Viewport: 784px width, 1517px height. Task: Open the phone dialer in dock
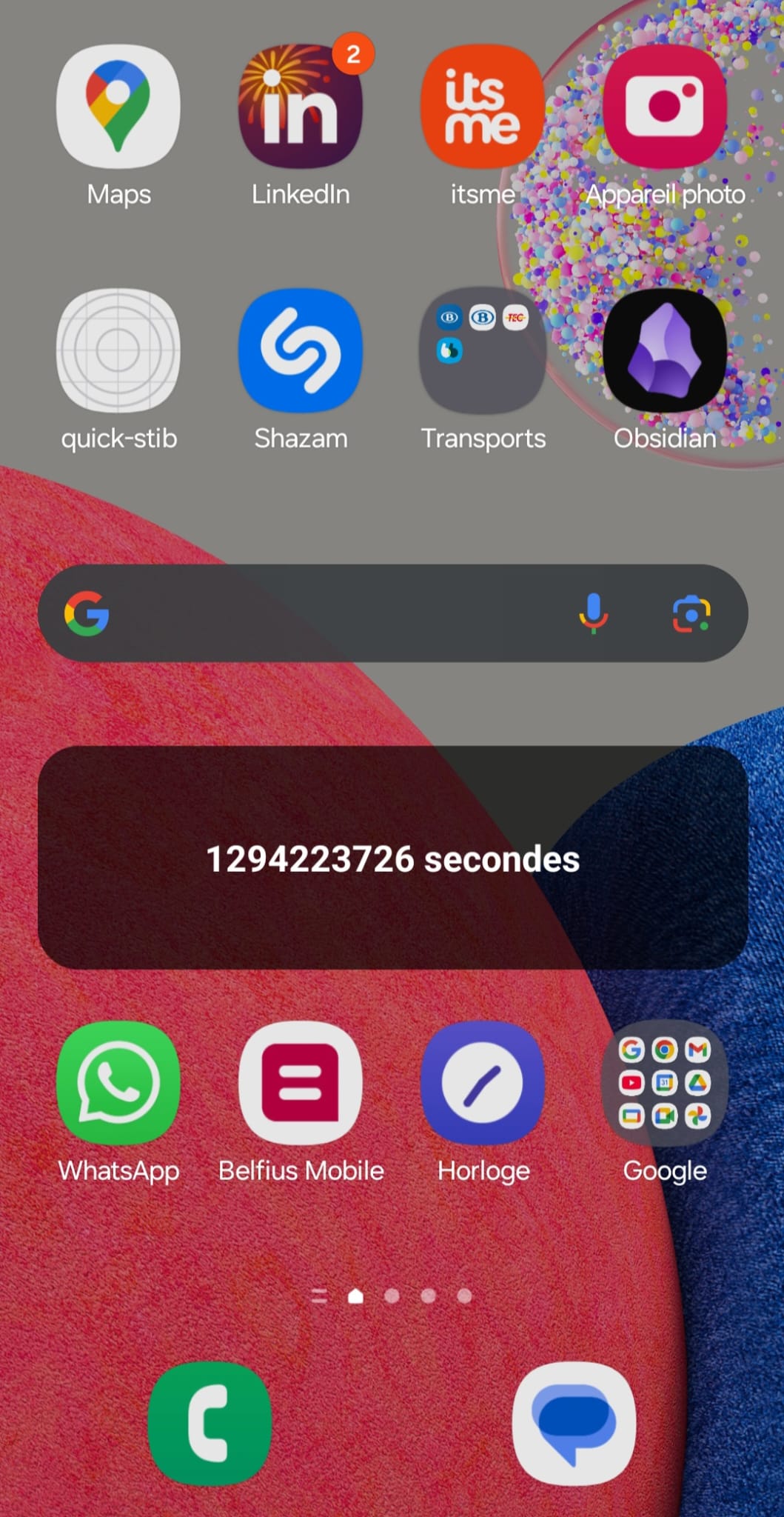210,1424
